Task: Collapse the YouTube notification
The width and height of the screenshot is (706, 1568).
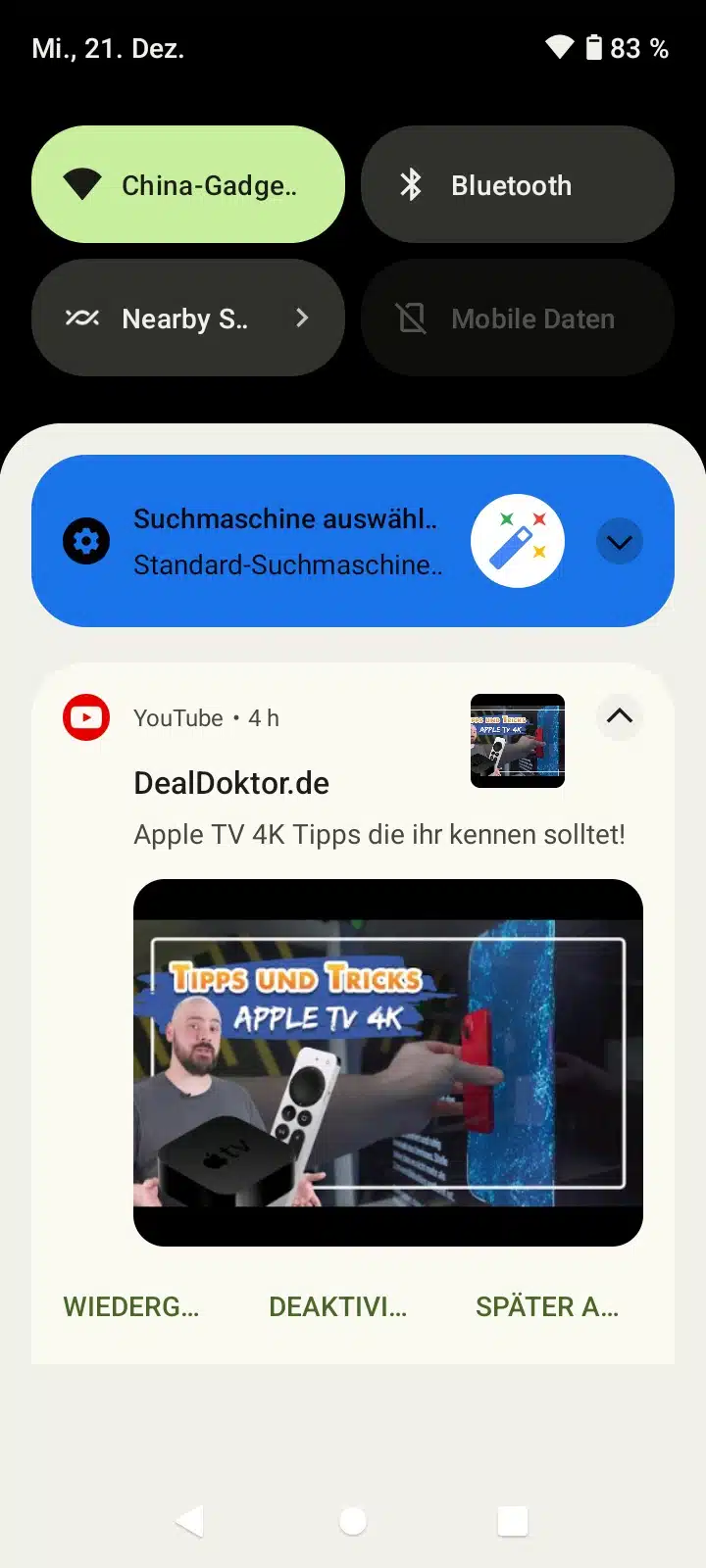Action: pos(620,716)
